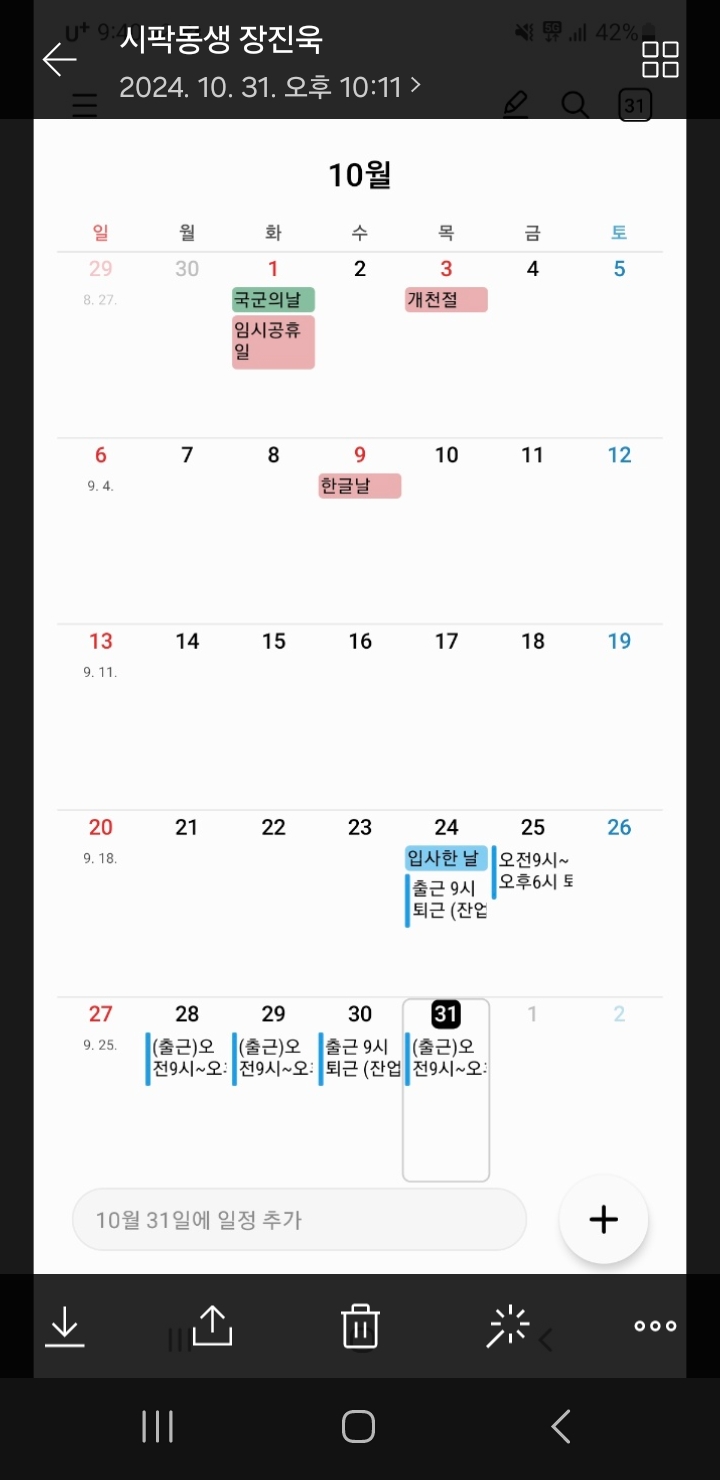Image resolution: width=720 pixels, height=1480 pixels.
Task: Download this image
Action: click(x=65, y=1326)
